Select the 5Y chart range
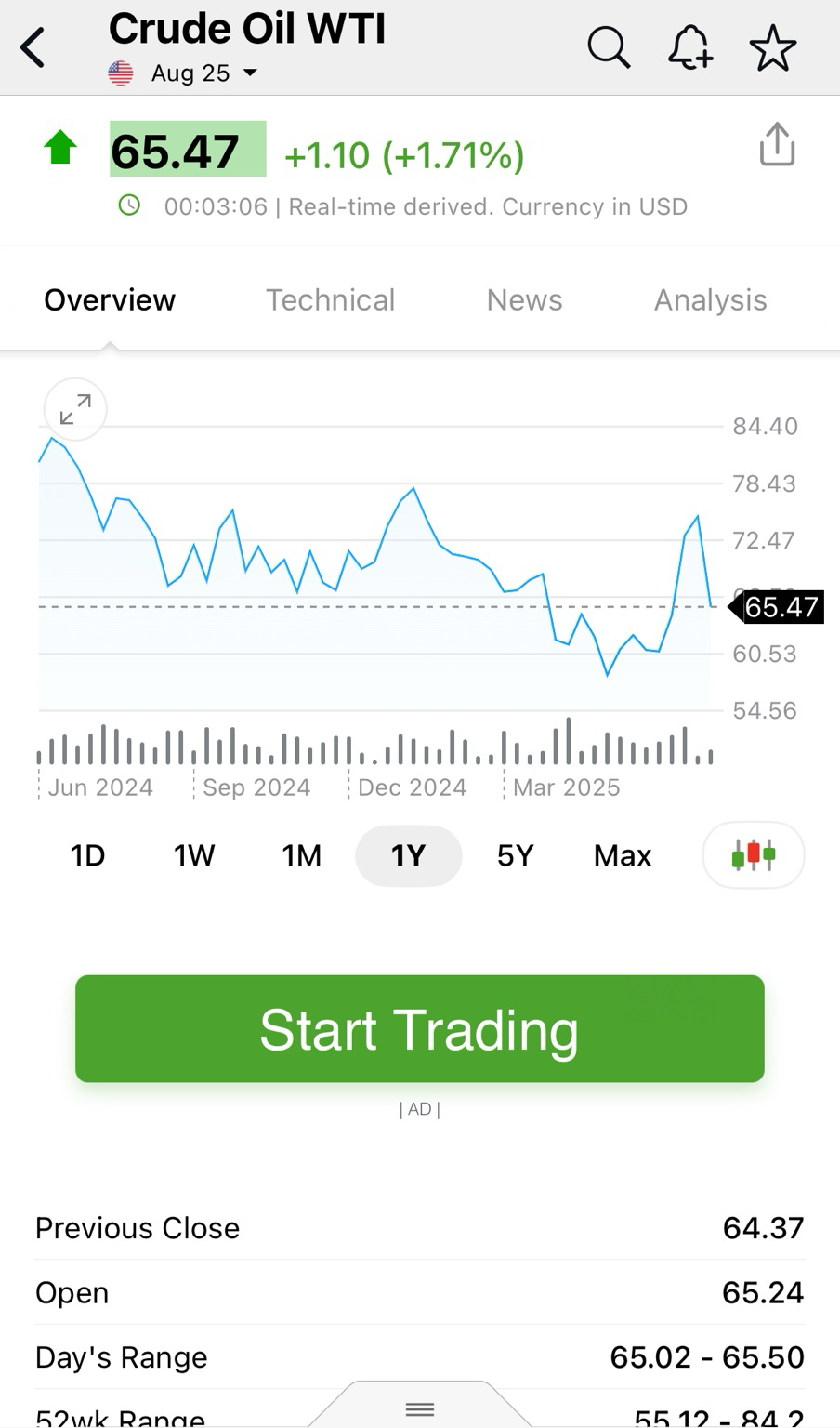Screen dimensions: 840x1428 516,855
